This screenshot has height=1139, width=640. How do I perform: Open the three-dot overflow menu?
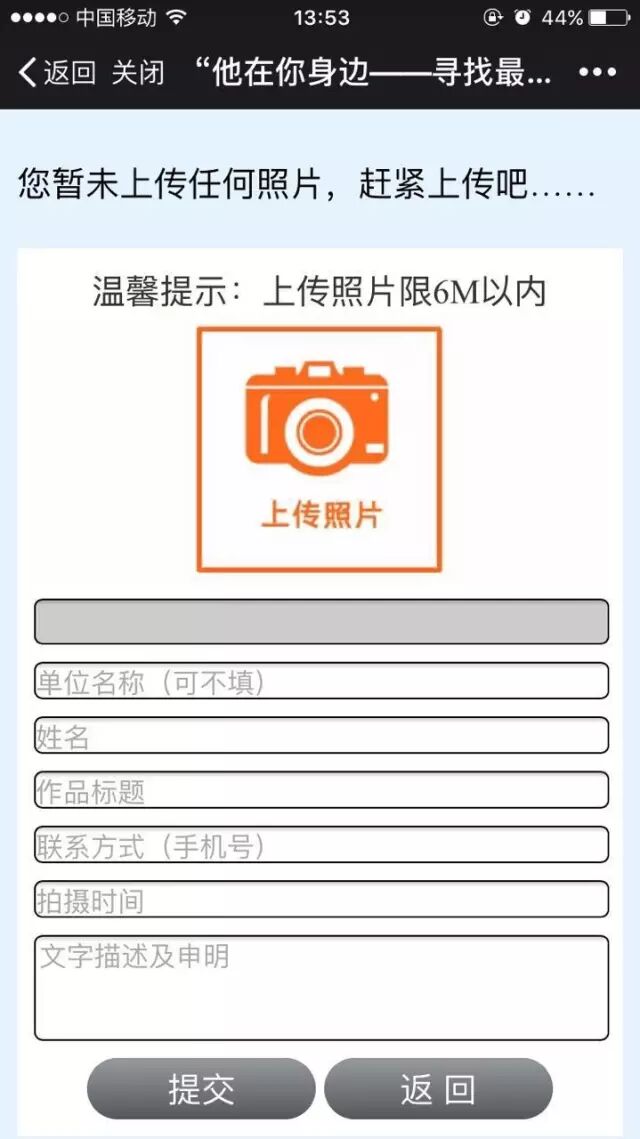[x=597, y=72]
